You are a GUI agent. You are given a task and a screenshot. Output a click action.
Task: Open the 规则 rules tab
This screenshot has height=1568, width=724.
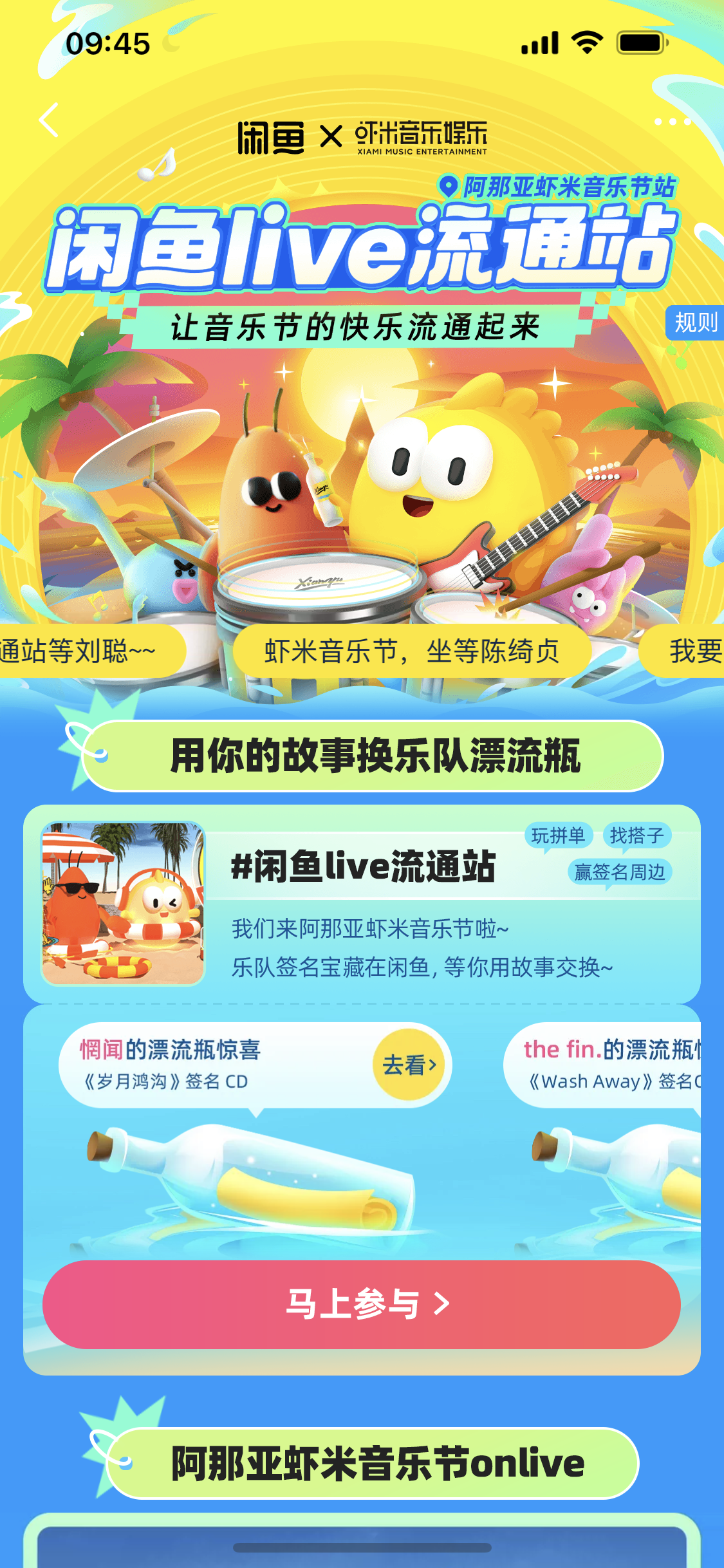click(x=695, y=322)
